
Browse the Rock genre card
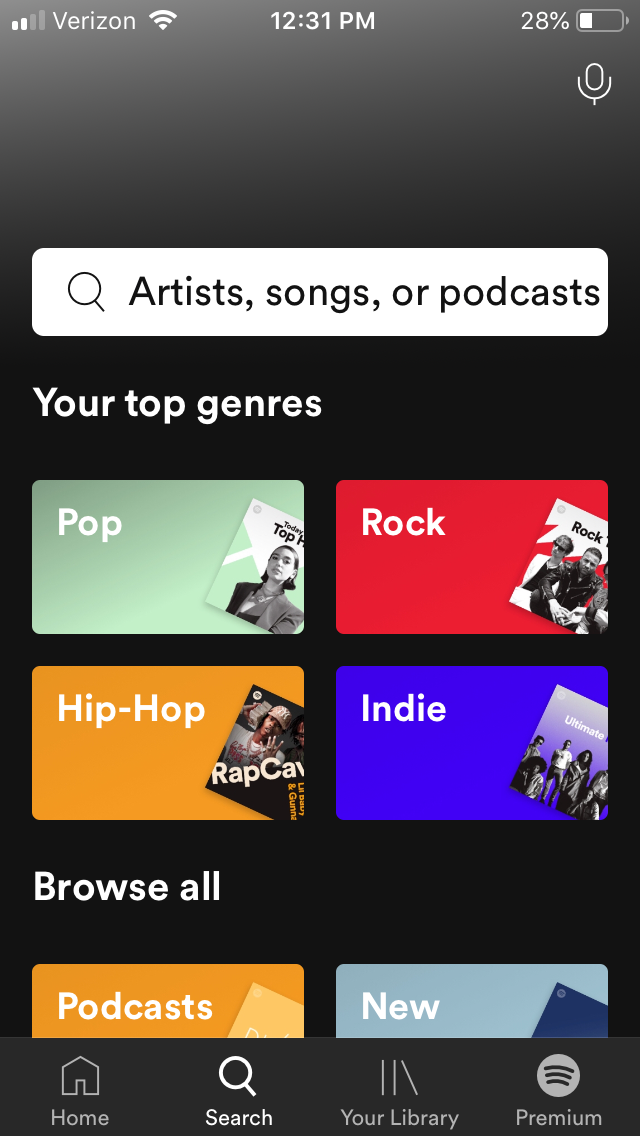472,557
